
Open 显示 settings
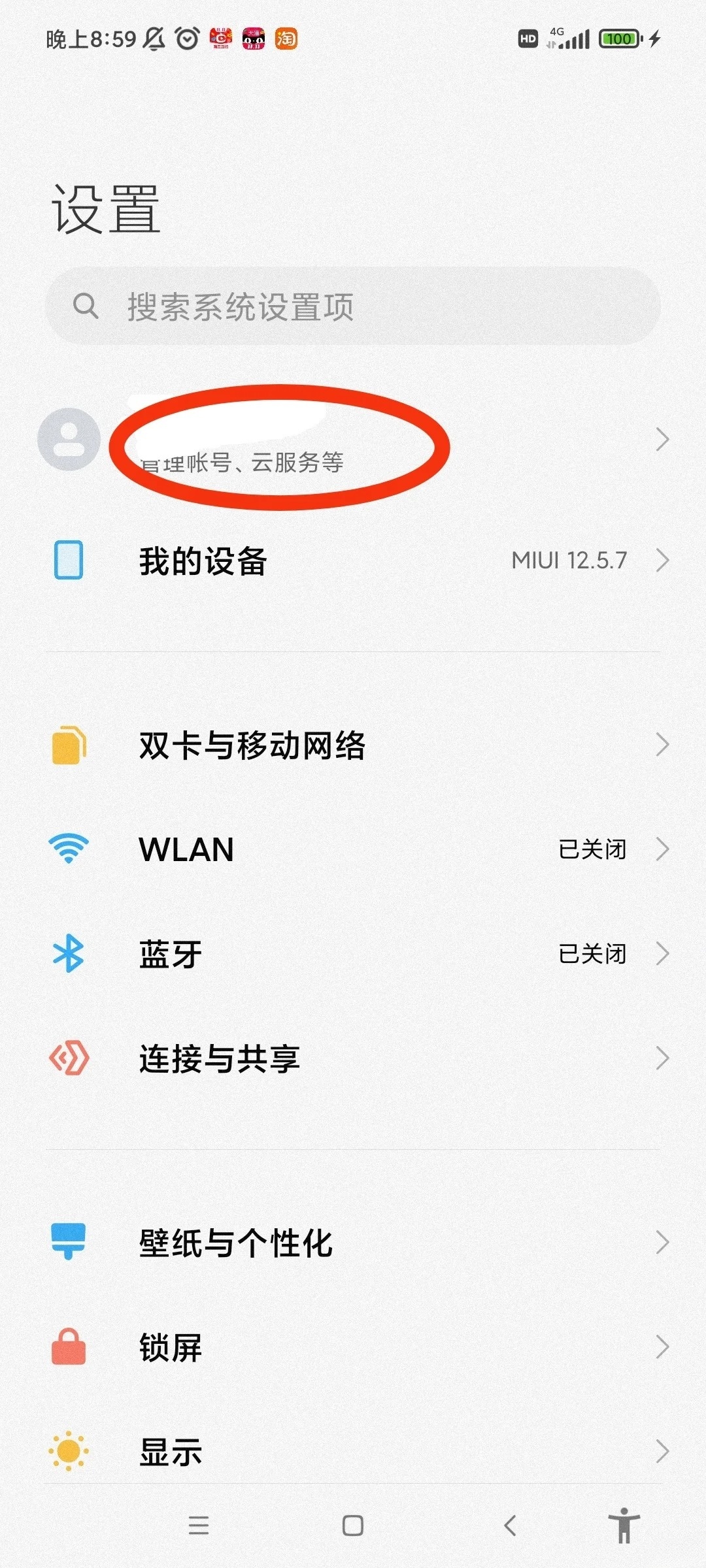353,1452
